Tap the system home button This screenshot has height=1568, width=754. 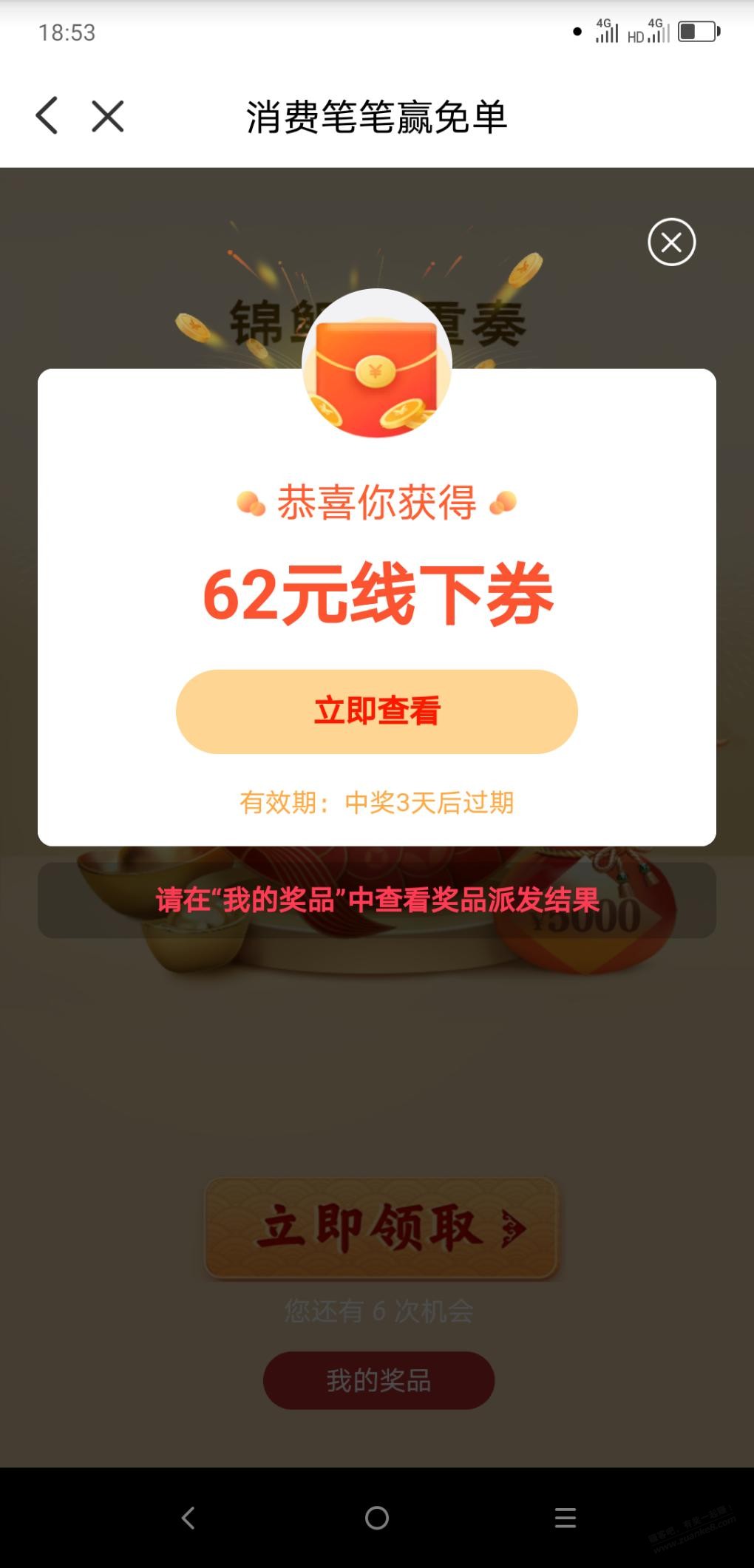point(377,1518)
